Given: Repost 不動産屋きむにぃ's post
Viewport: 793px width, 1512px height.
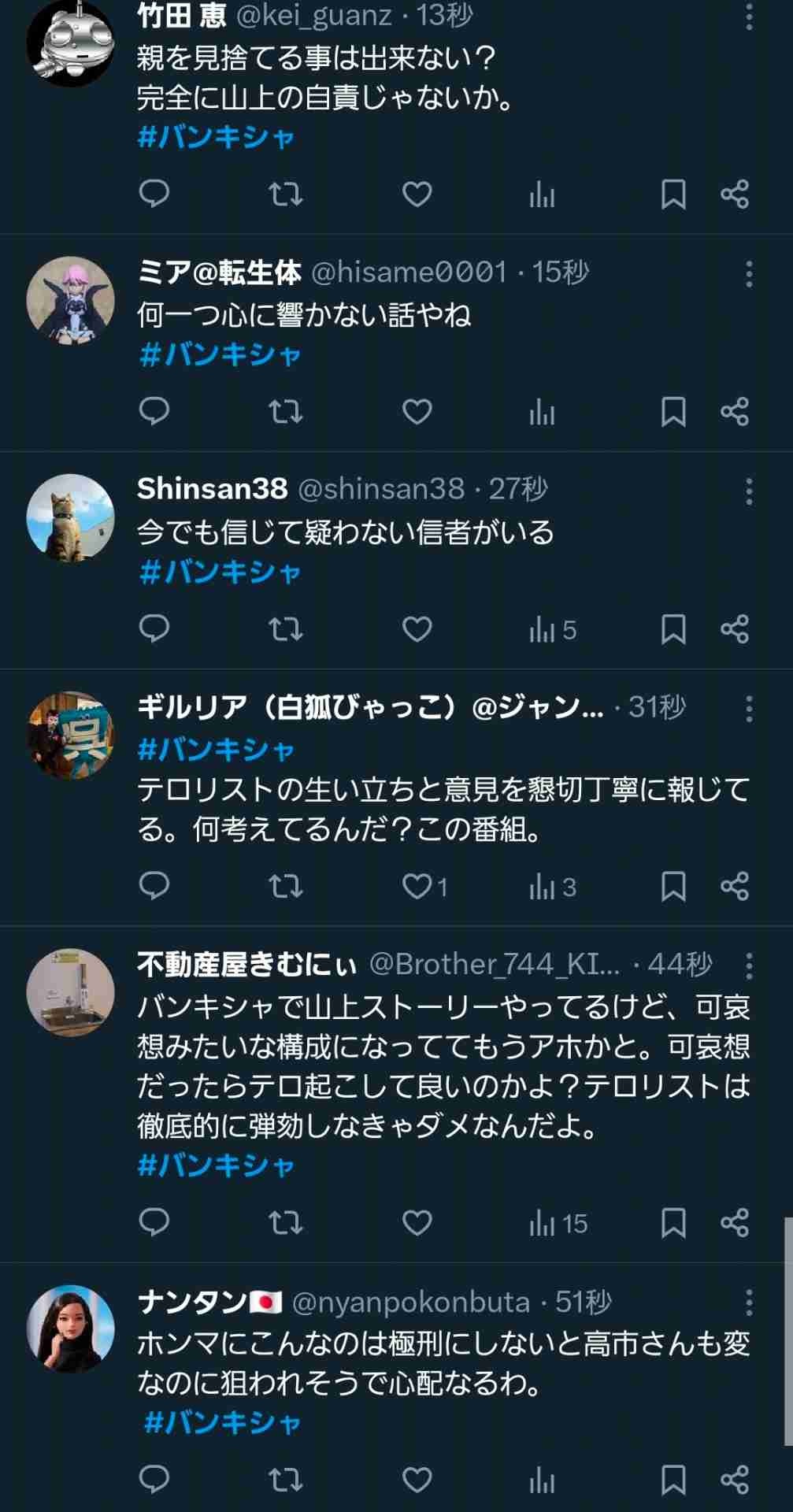Looking at the screenshot, I should 285,1222.
